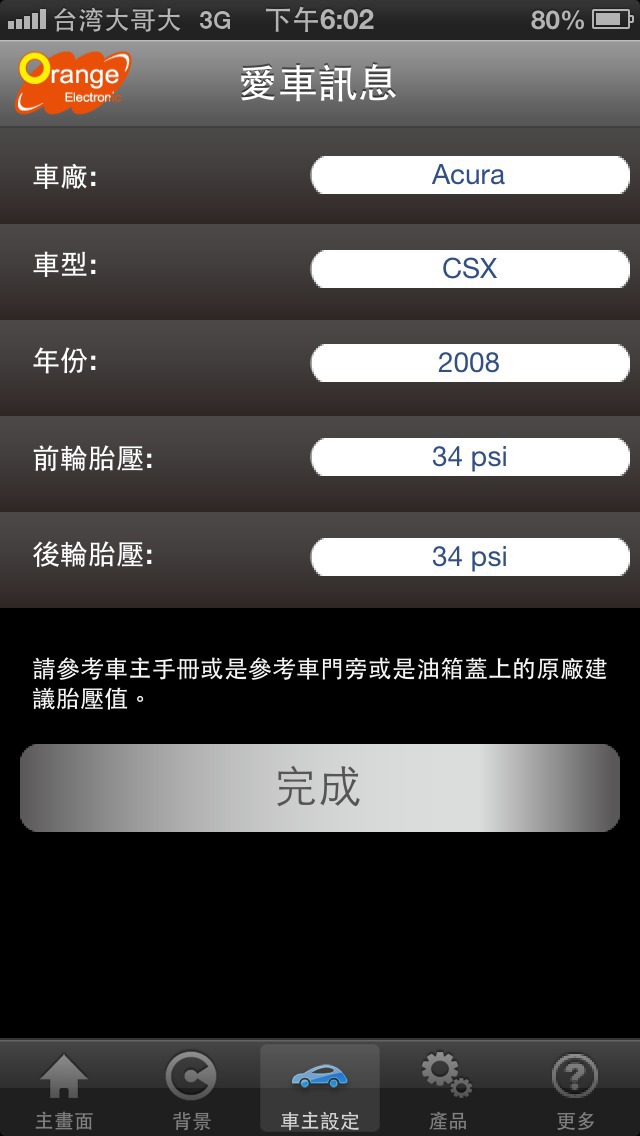Switch to the 產品 tab
The height and width of the screenshot is (1136, 640).
coord(447,1090)
